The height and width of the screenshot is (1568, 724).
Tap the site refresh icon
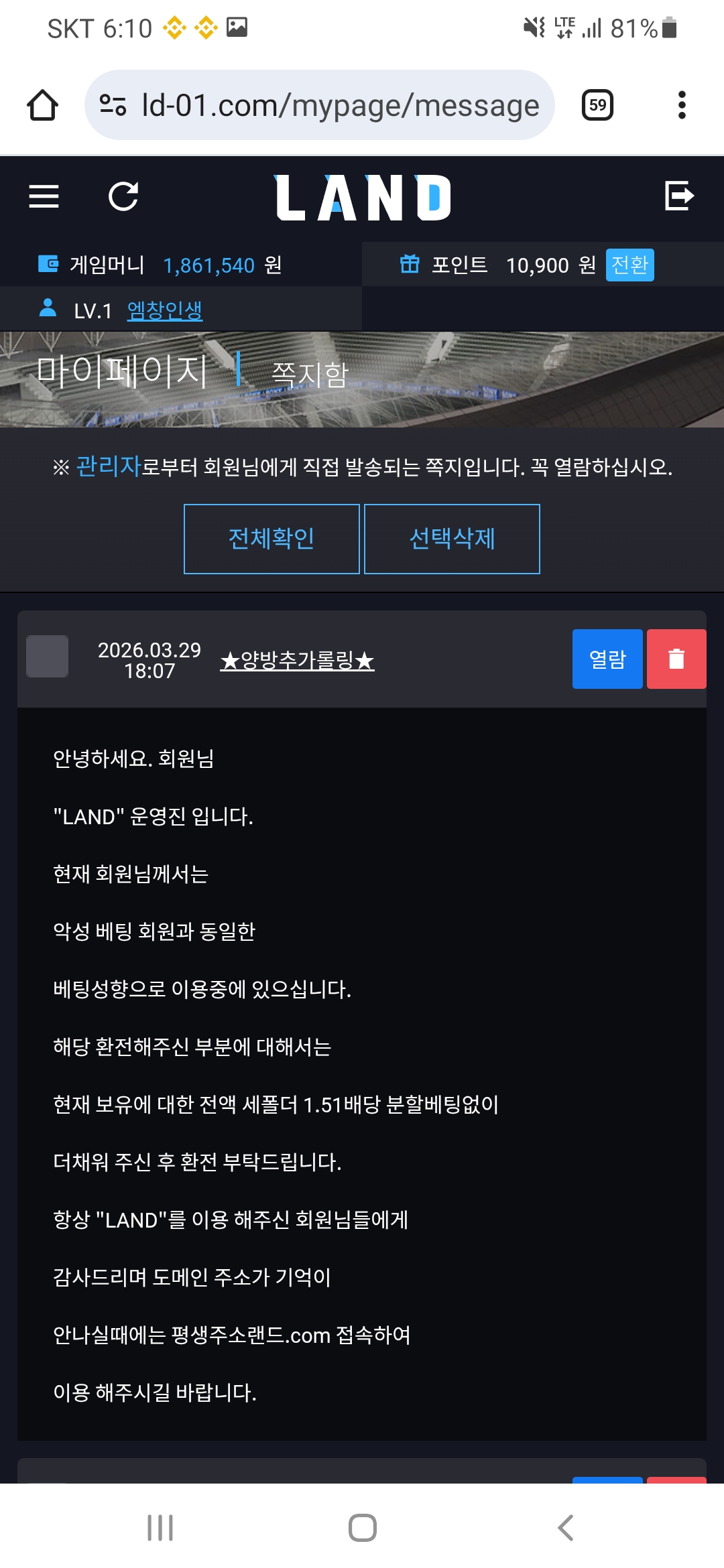tap(123, 196)
